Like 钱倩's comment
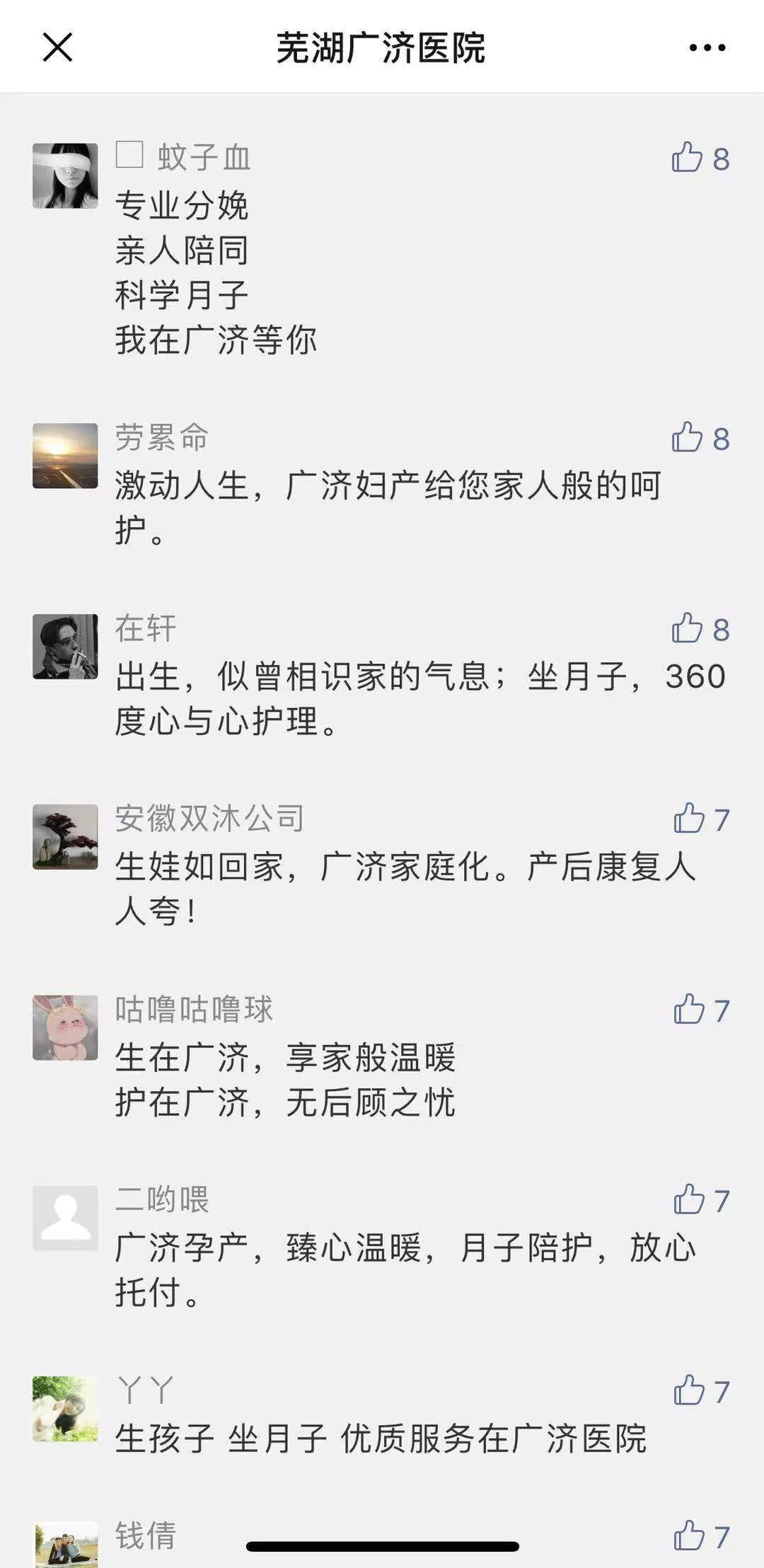Image resolution: width=764 pixels, height=1568 pixels. coord(689,1535)
